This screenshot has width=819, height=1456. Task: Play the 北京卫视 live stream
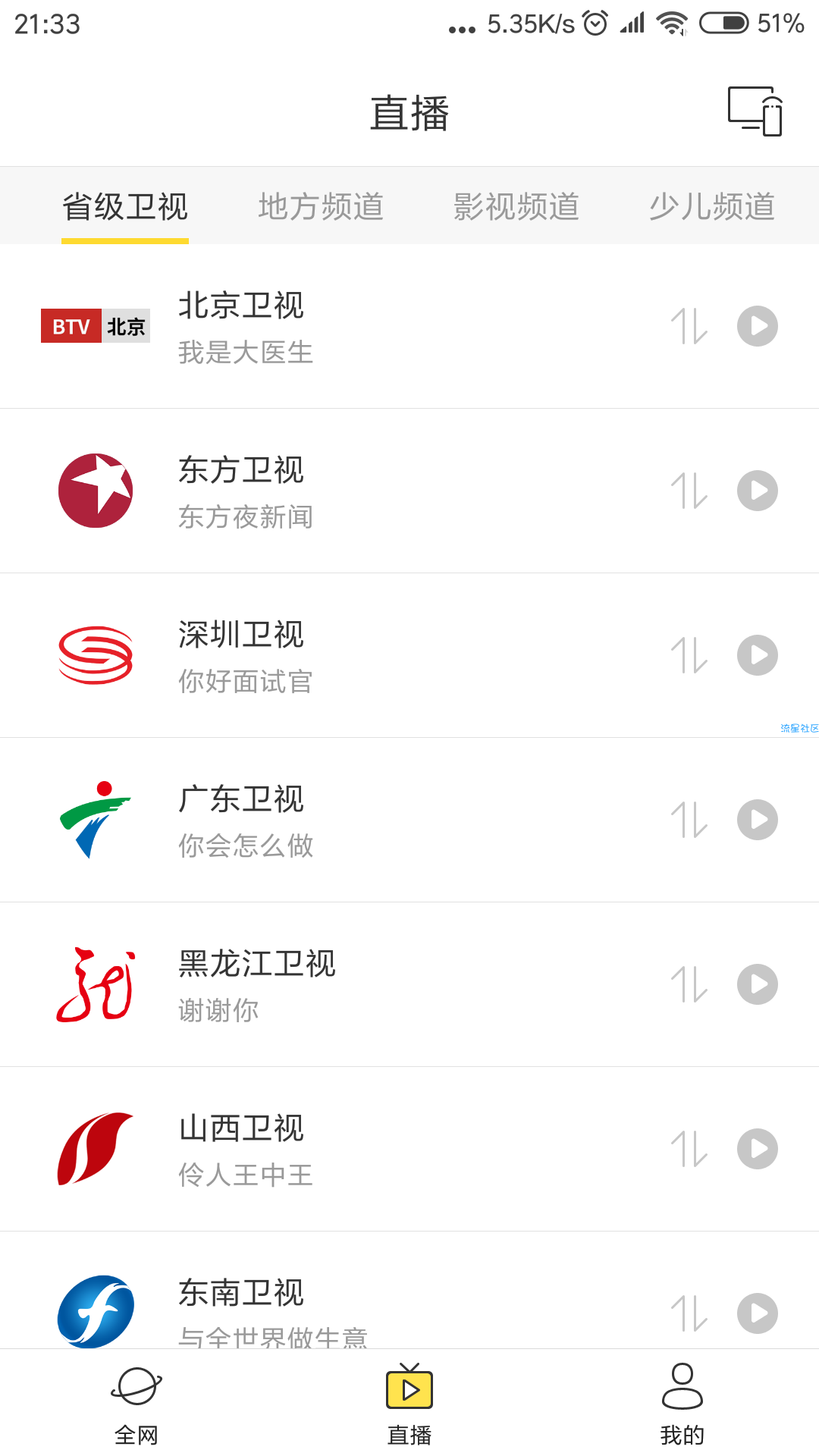757,326
